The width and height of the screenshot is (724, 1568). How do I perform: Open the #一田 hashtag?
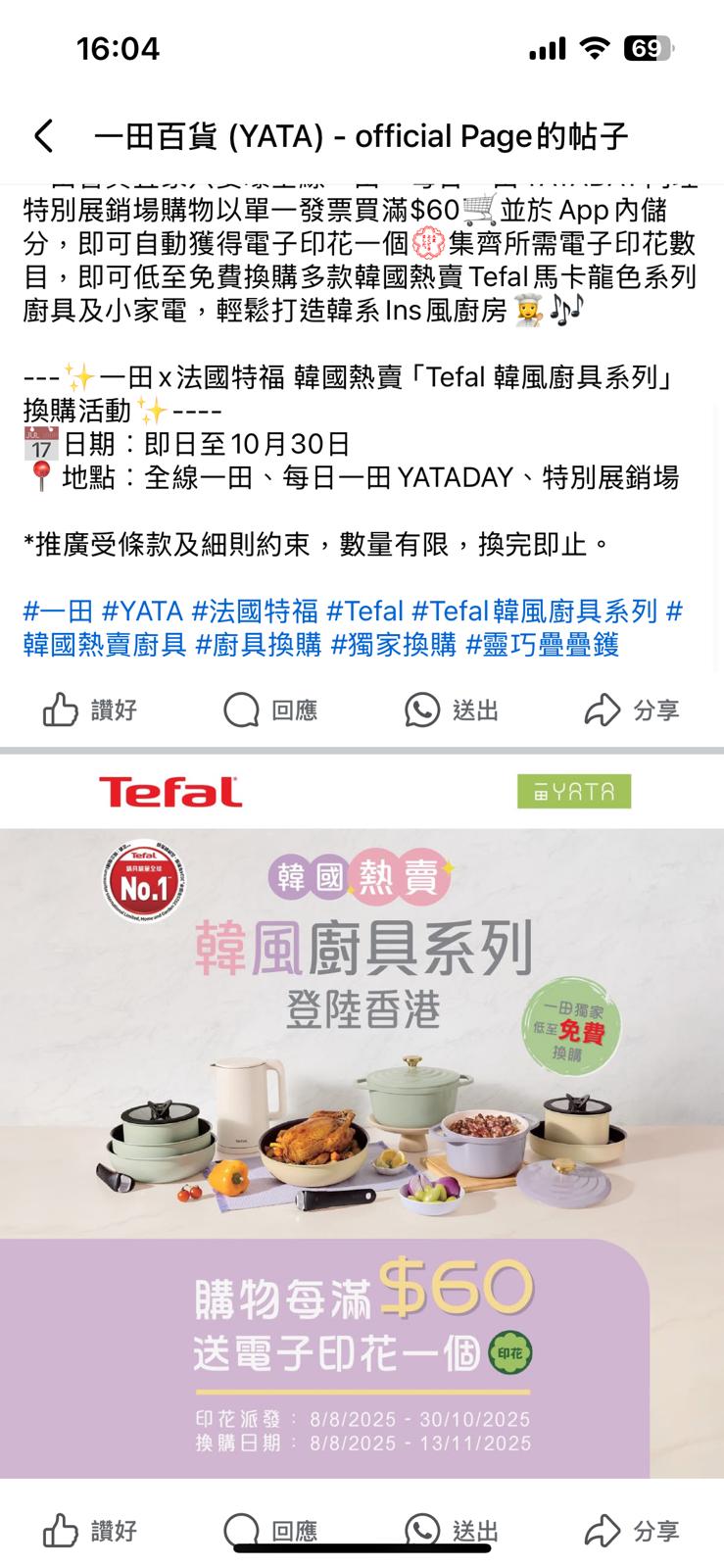coord(58,612)
